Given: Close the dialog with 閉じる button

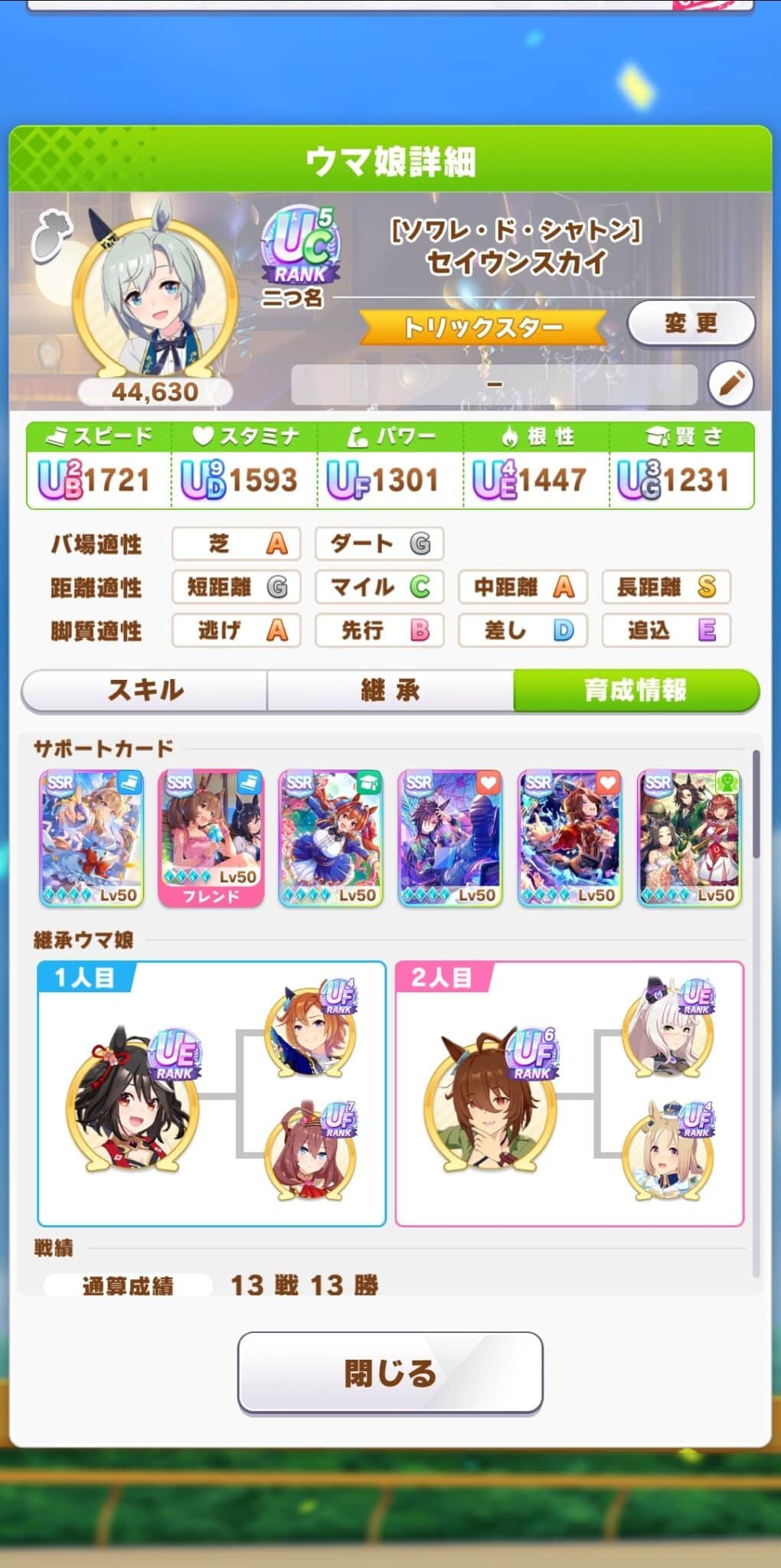Looking at the screenshot, I should 390,1373.
